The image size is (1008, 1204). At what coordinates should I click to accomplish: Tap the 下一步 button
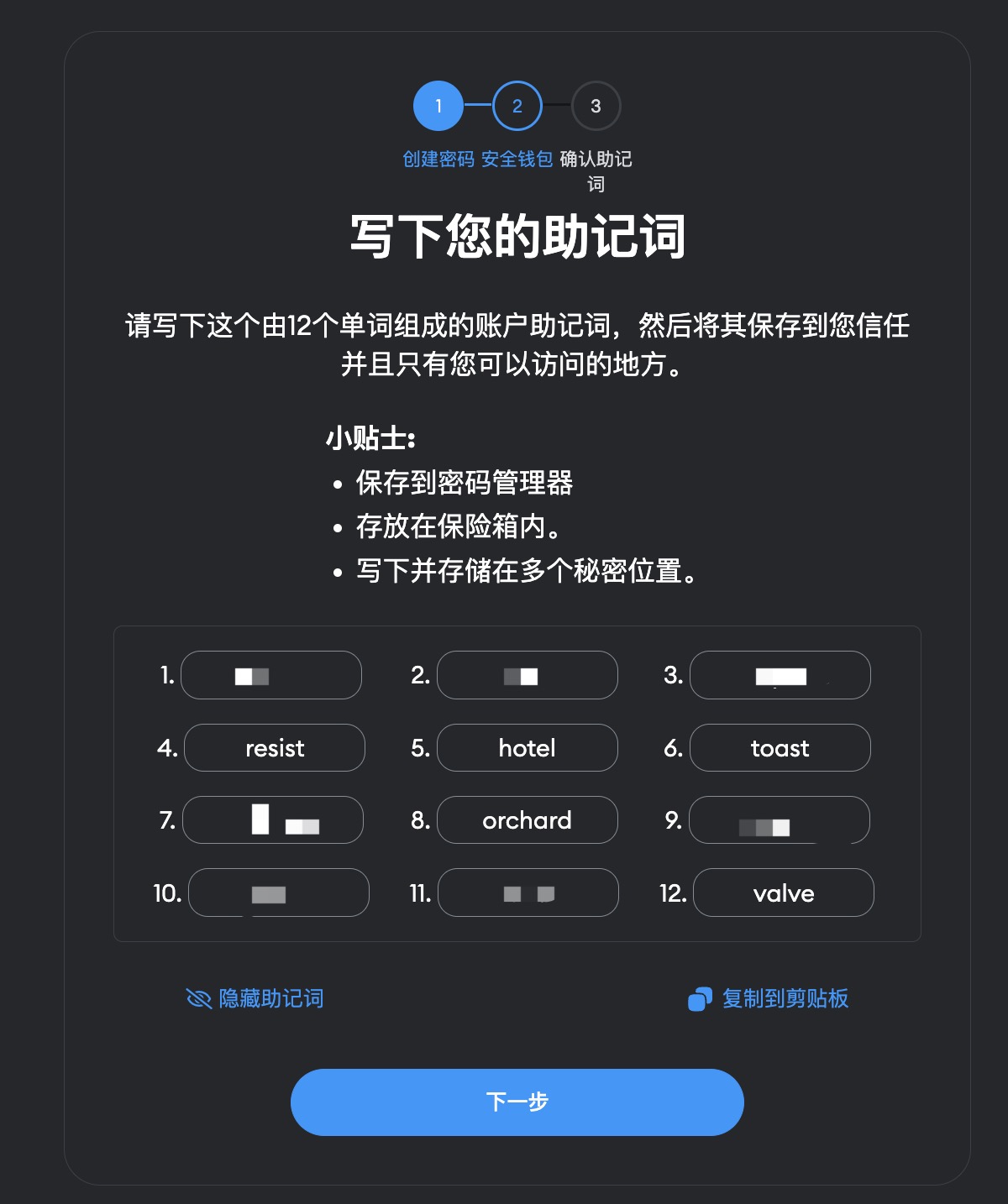[517, 1102]
